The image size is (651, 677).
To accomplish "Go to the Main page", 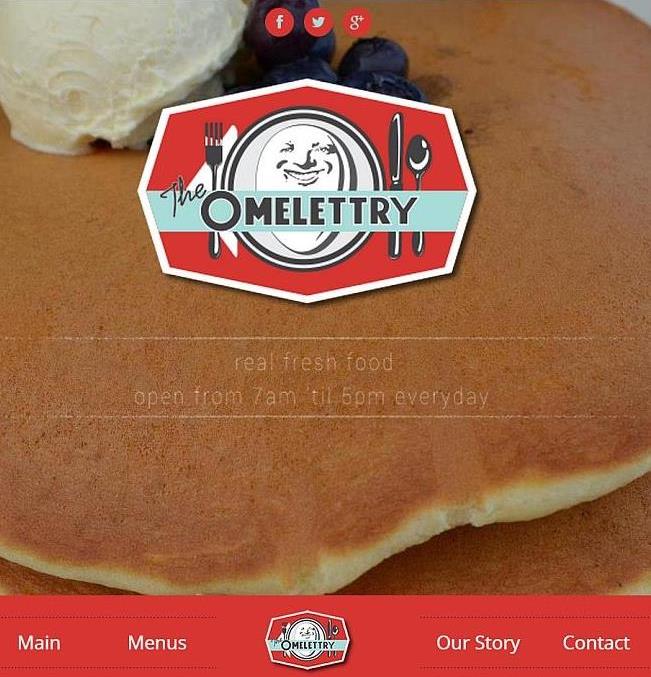I will (x=39, y=643).
